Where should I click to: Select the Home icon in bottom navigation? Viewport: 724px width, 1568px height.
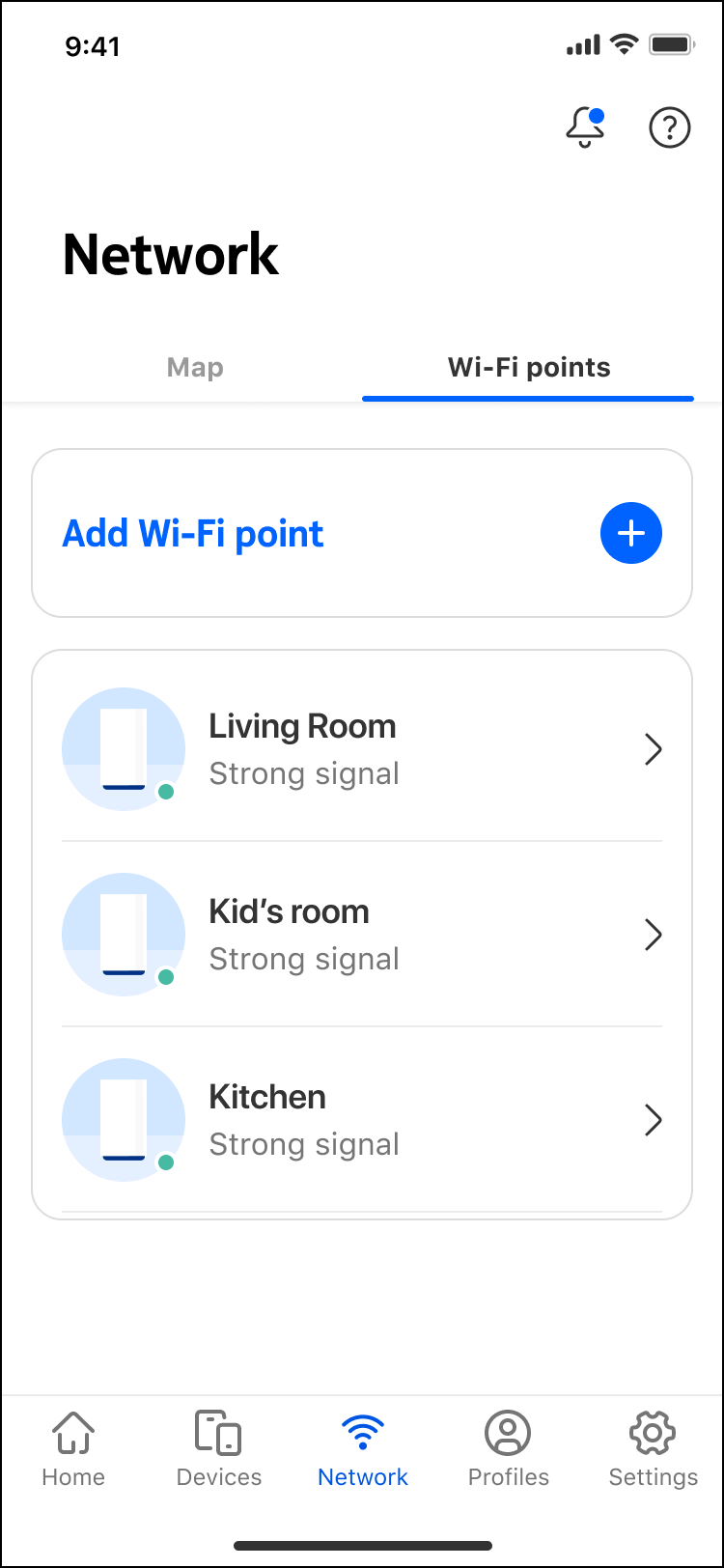tap(72, 1447)
